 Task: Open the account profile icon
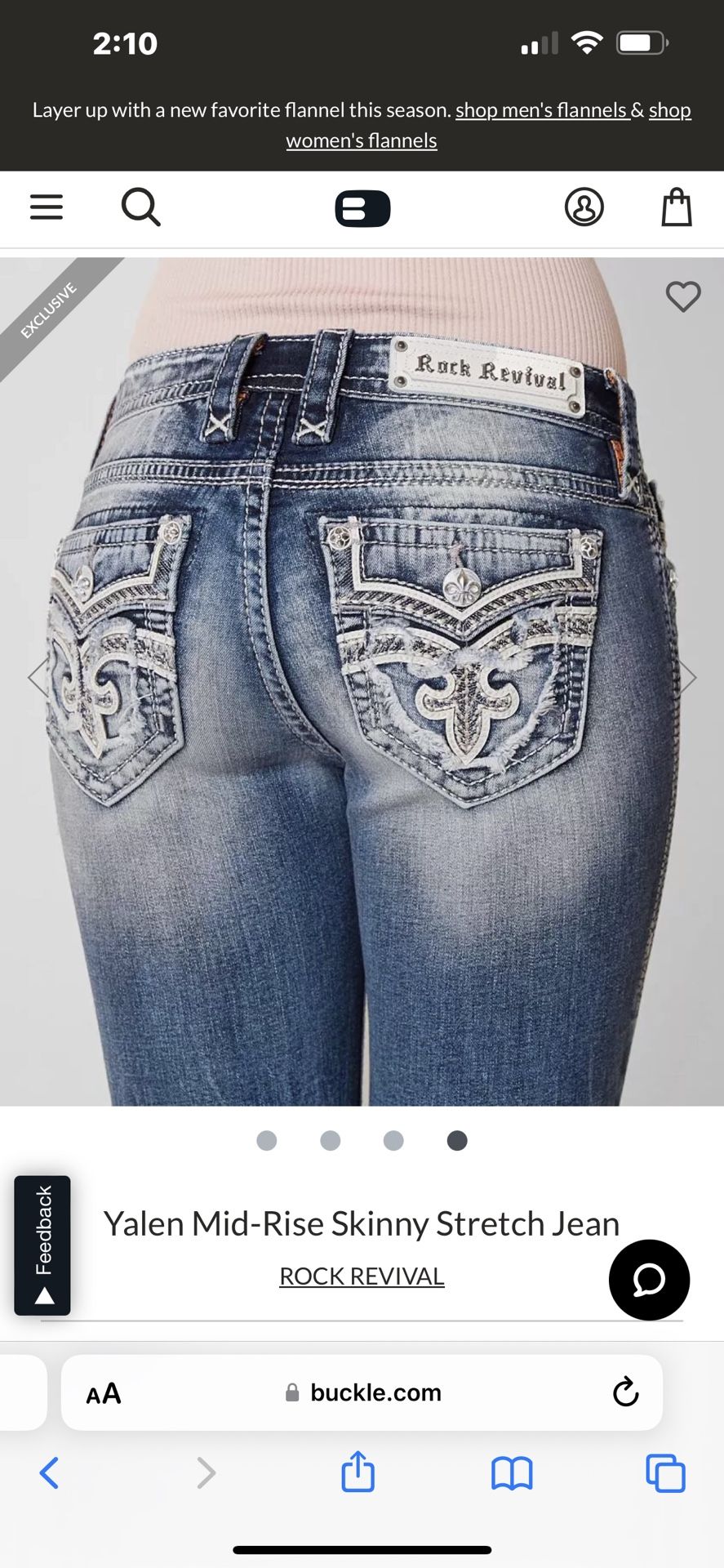pyautogui.click(x=584, y=207)
